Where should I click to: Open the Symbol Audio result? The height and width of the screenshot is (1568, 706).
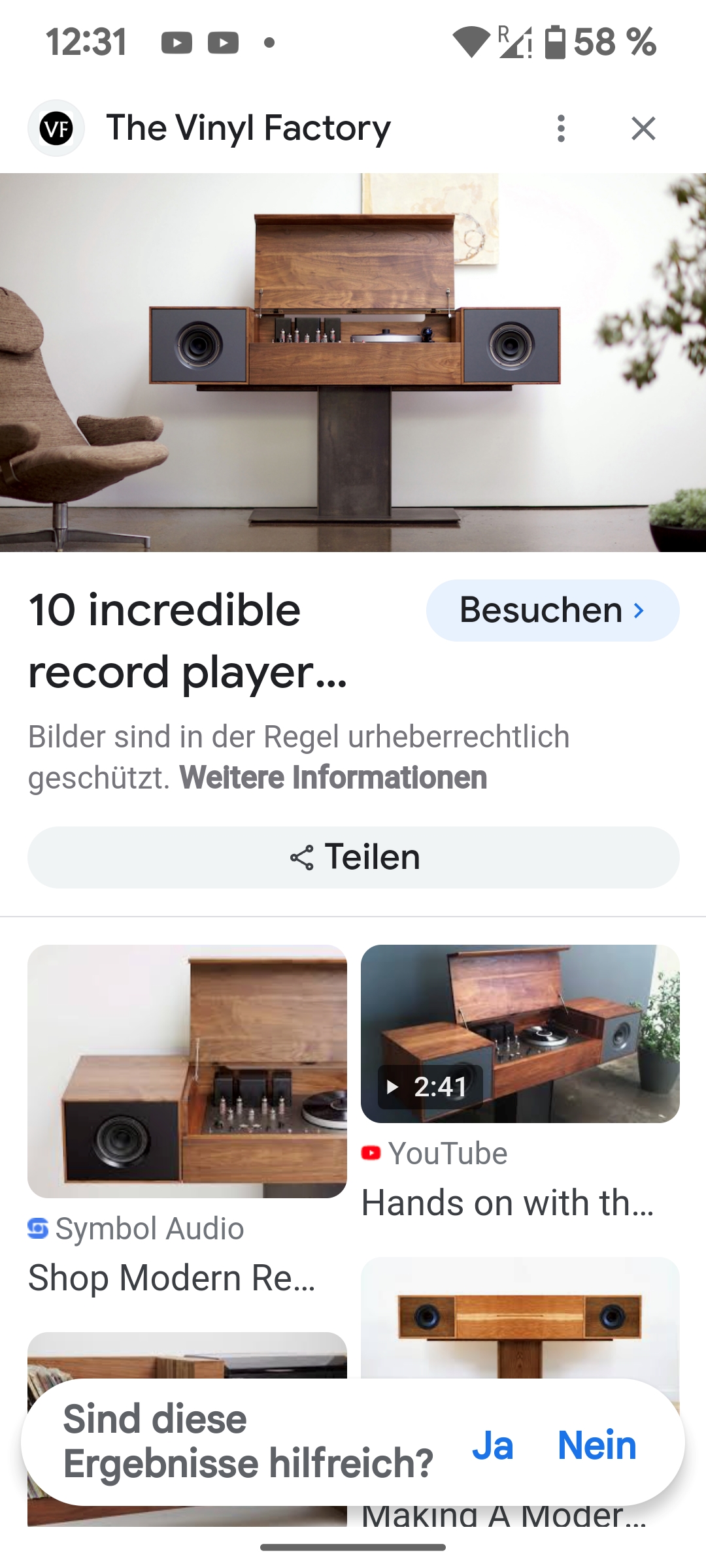pyautogui.click(x=187, y=1071)
